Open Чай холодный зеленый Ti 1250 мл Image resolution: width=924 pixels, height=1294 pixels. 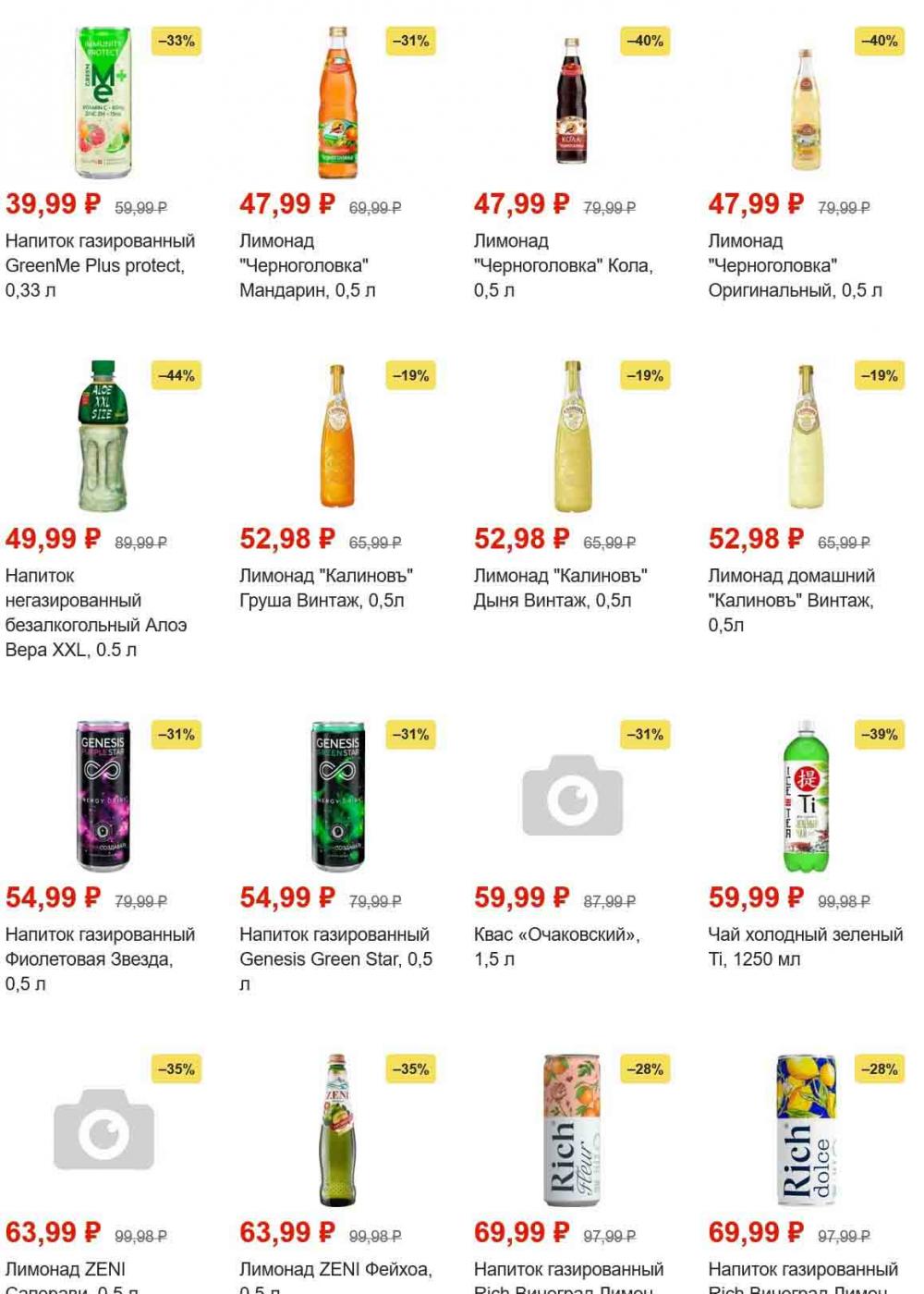point(804,946)
